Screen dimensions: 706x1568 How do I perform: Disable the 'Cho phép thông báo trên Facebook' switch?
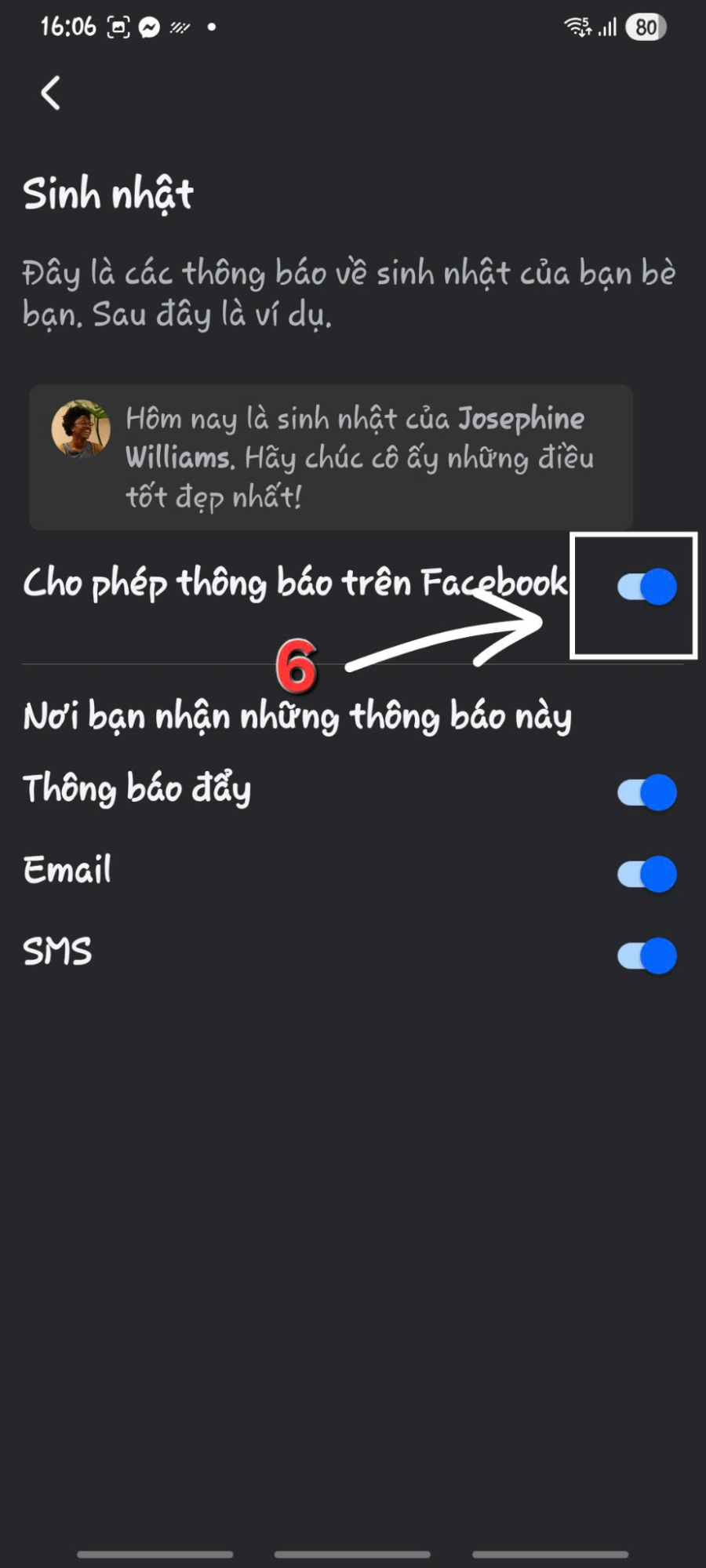646,586
